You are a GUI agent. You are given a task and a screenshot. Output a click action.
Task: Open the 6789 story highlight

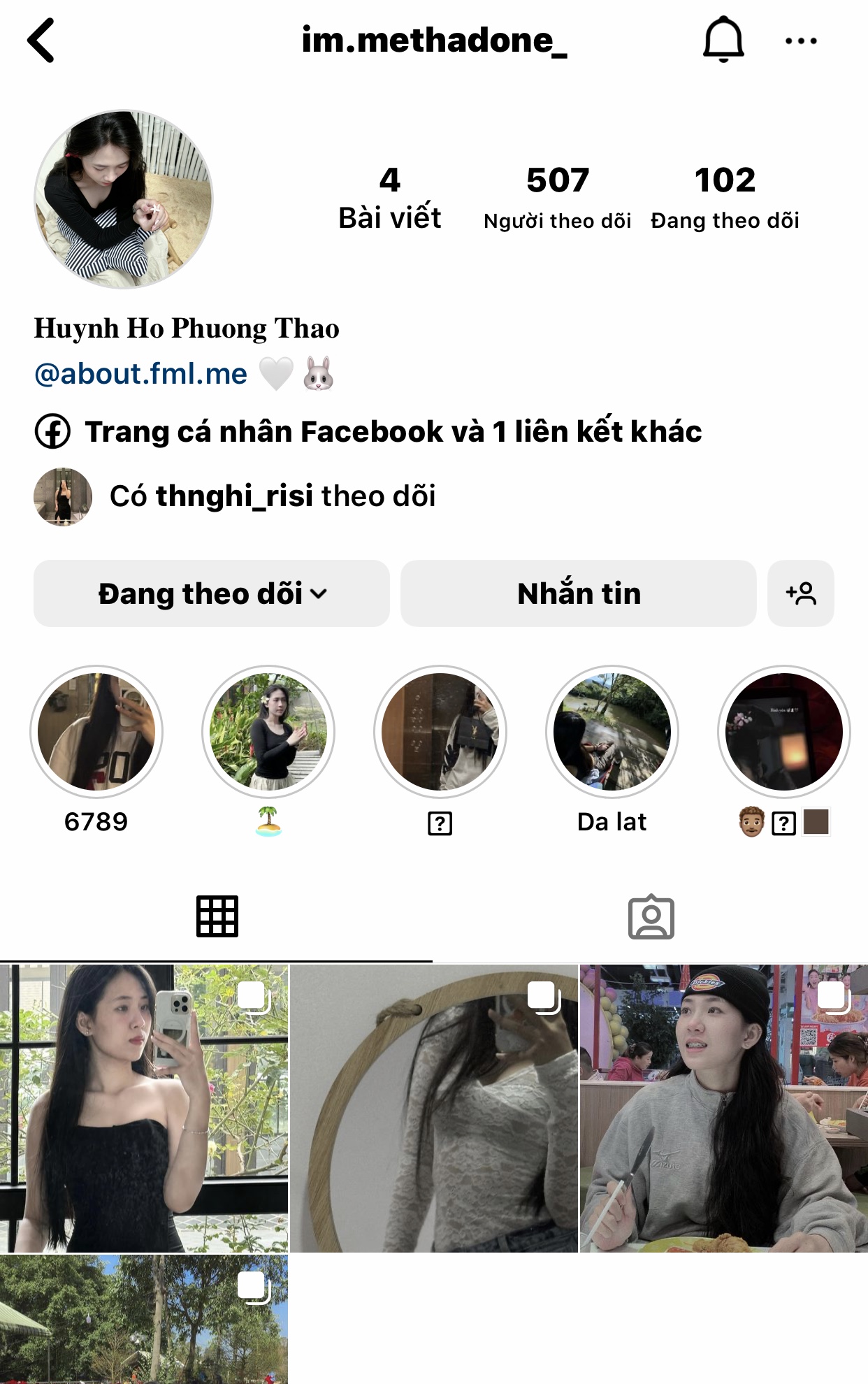pyautogui.click(x=96, y=732)
